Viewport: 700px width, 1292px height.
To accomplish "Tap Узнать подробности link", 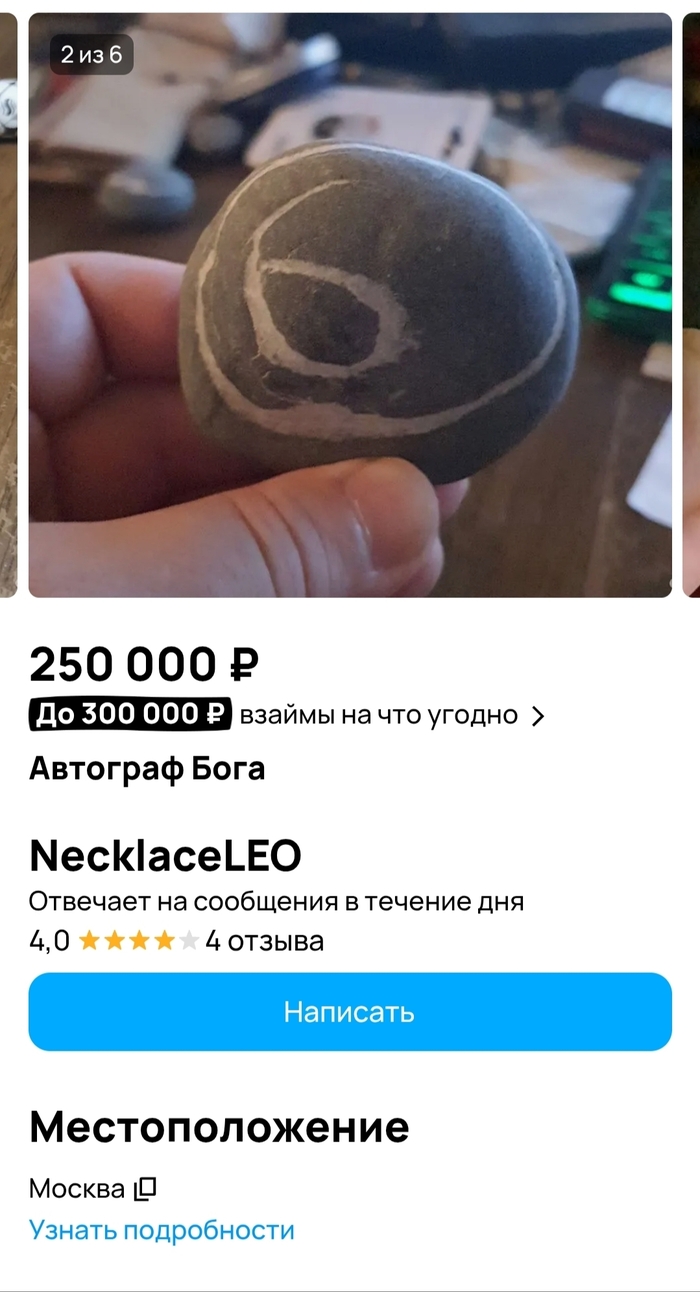I will click(162, 1229).
